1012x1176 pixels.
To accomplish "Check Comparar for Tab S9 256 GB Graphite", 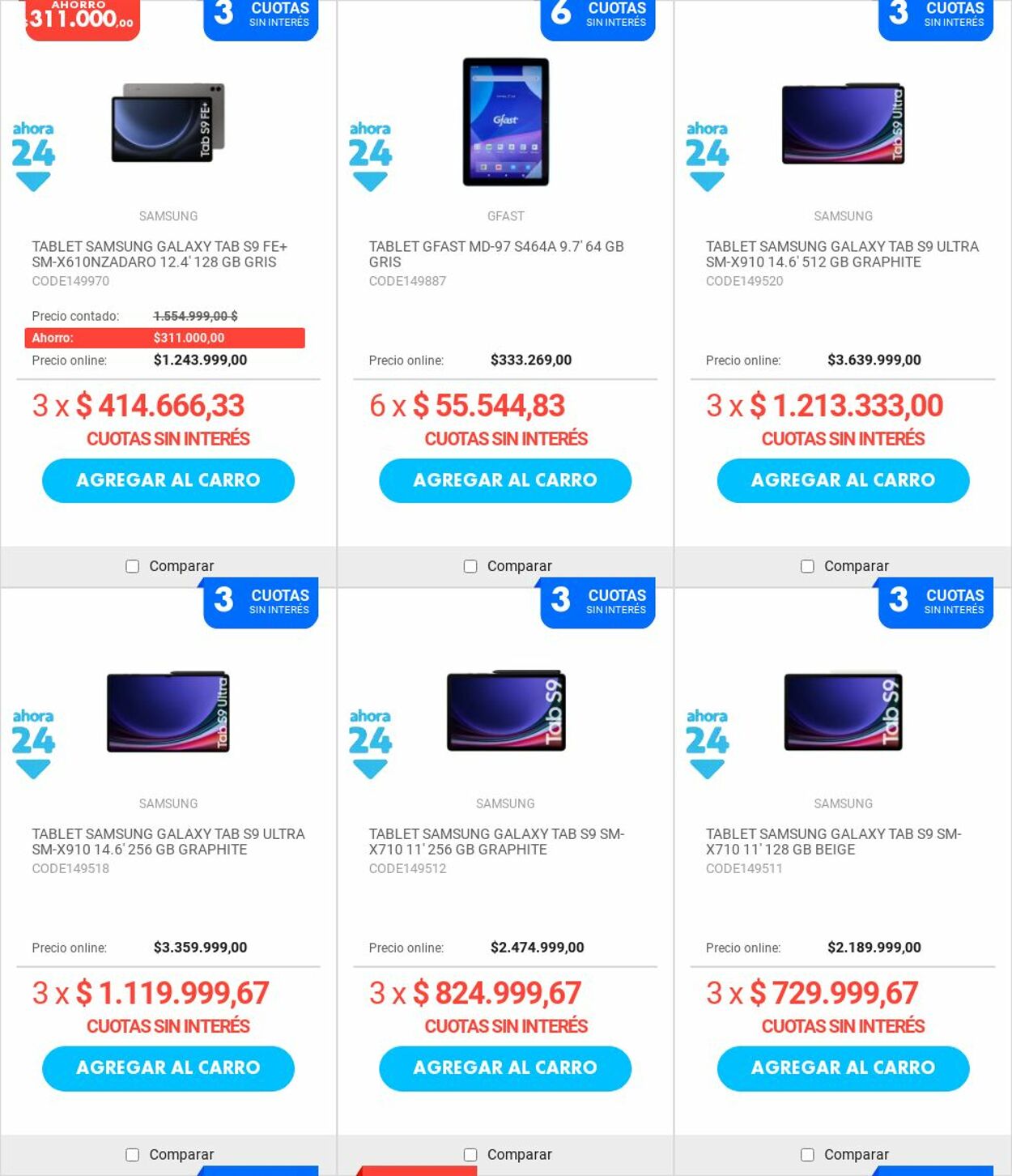I will (x=470, y=1154).
